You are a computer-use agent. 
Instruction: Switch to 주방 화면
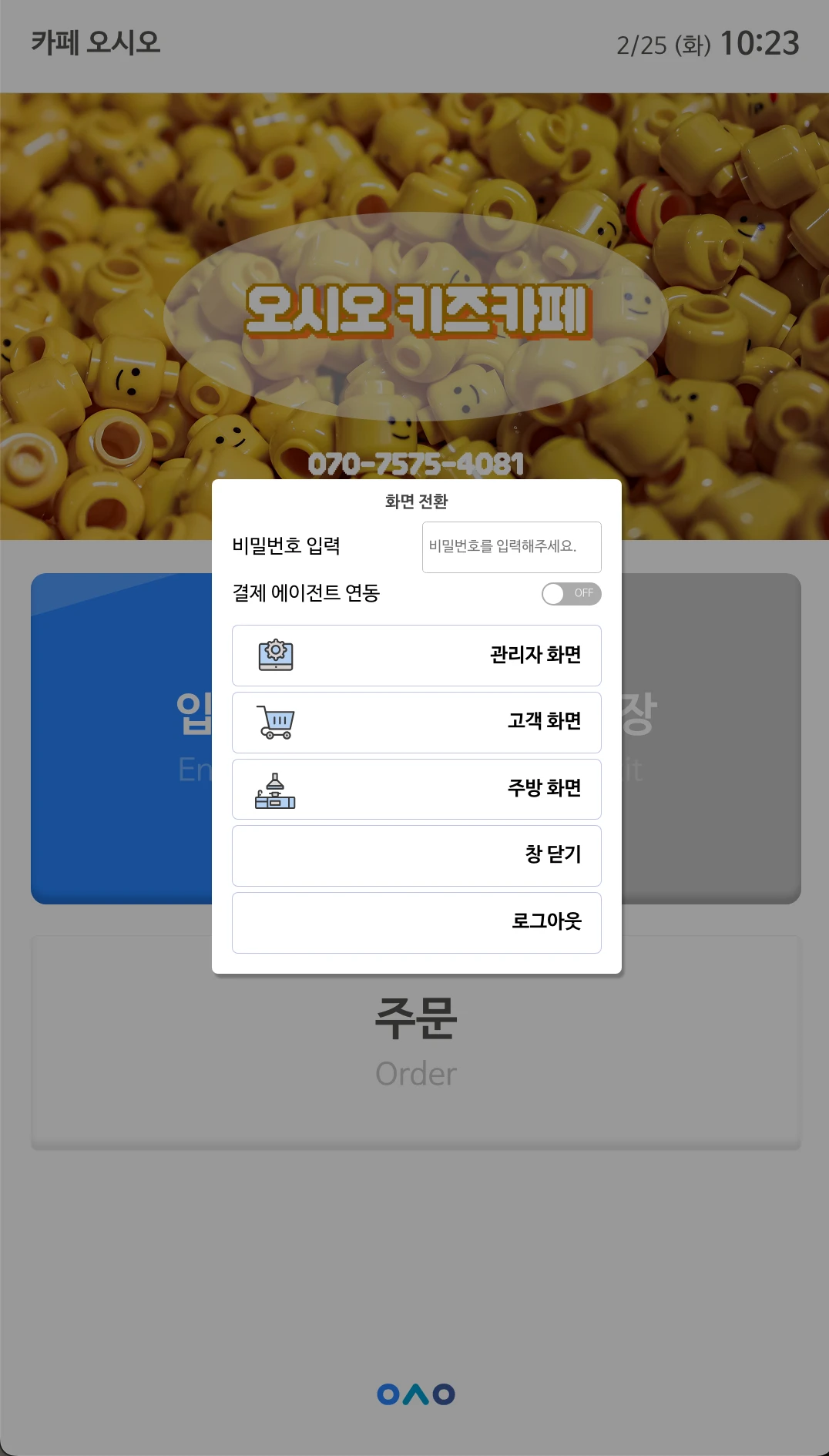(416, 789)
